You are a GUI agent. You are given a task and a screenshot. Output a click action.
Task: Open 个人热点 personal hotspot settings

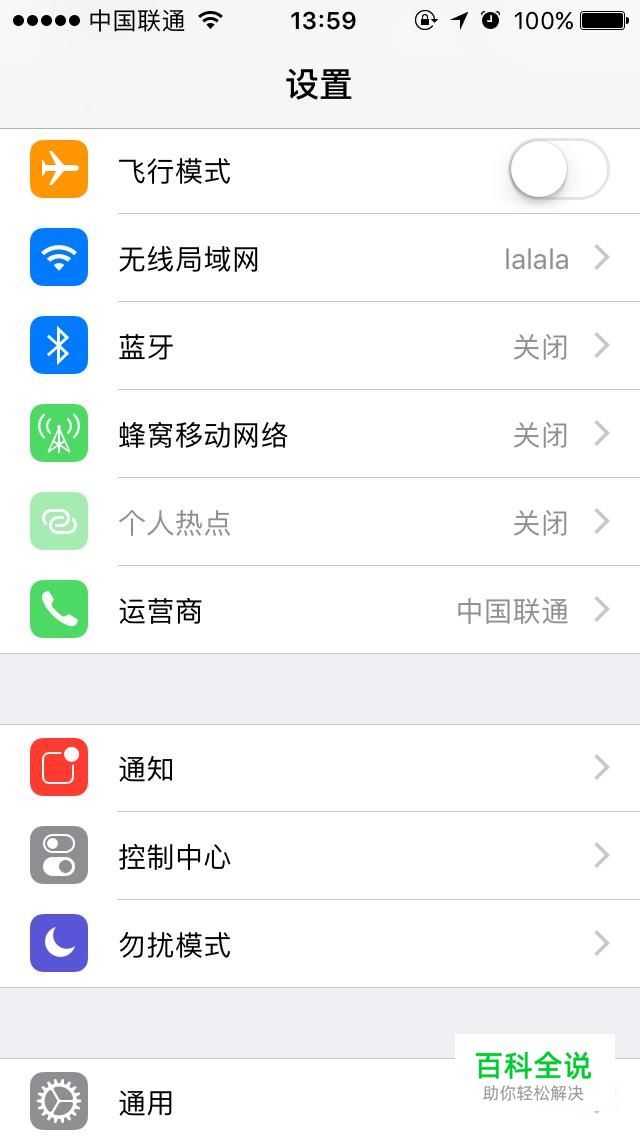click(320, 523)
